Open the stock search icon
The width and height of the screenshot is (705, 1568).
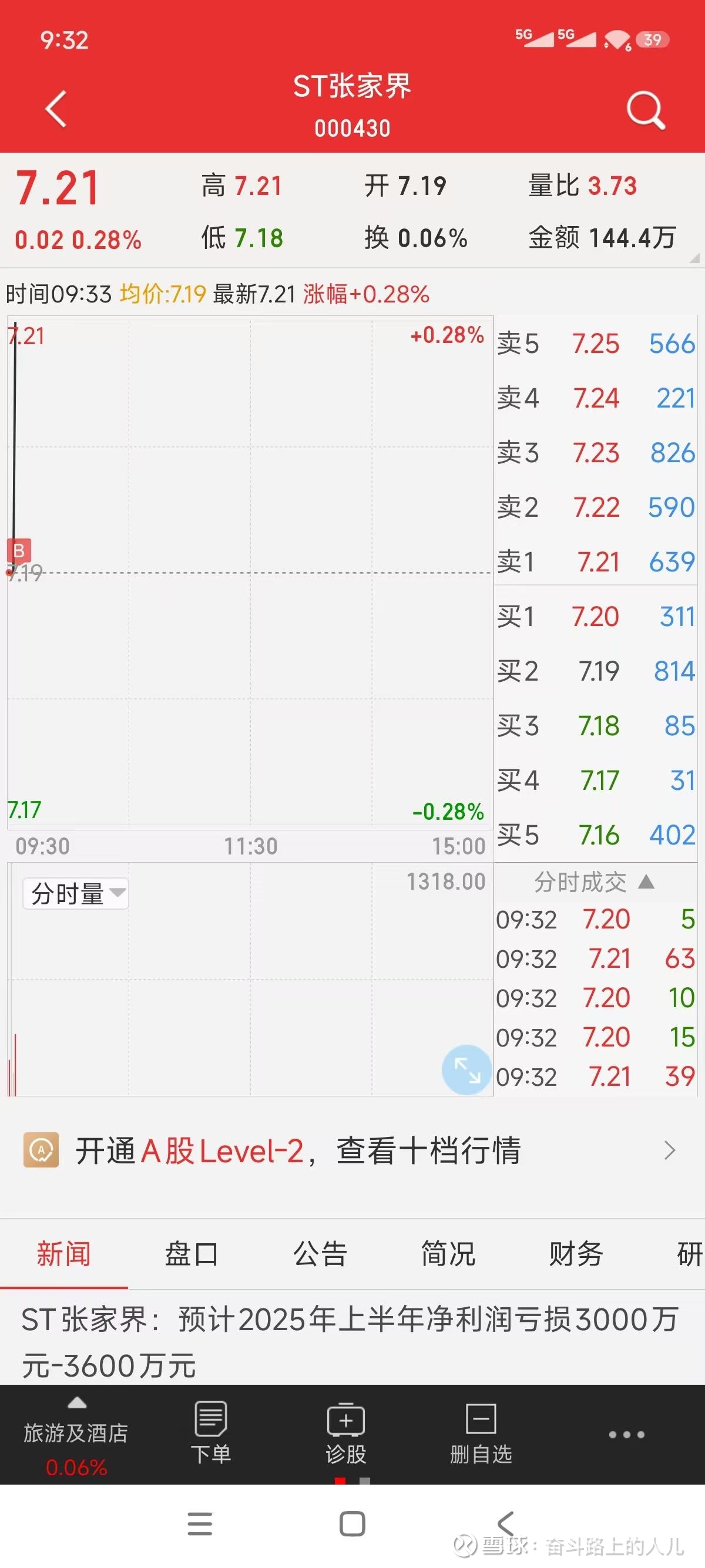tap(646, 110)
